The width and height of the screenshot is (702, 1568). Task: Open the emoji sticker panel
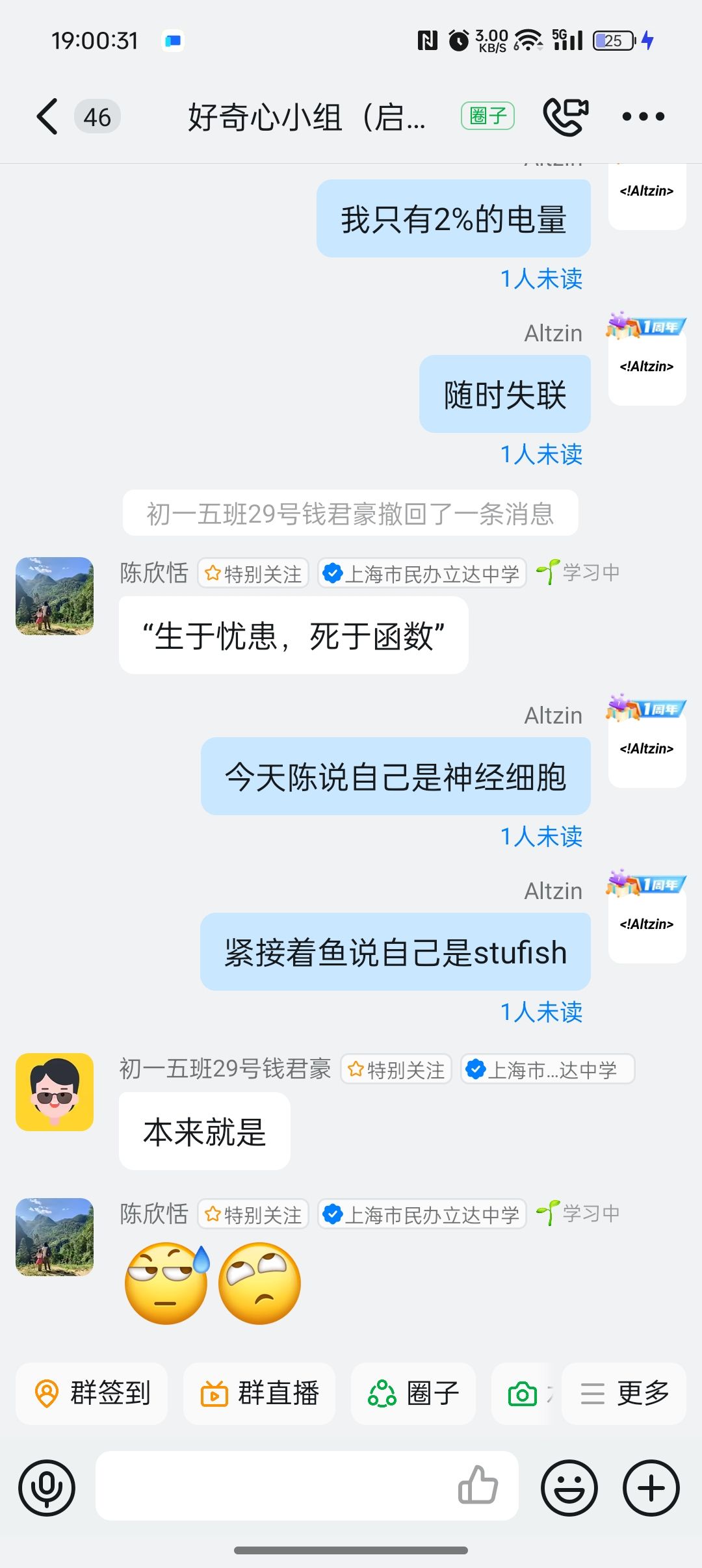[569, 1487]
